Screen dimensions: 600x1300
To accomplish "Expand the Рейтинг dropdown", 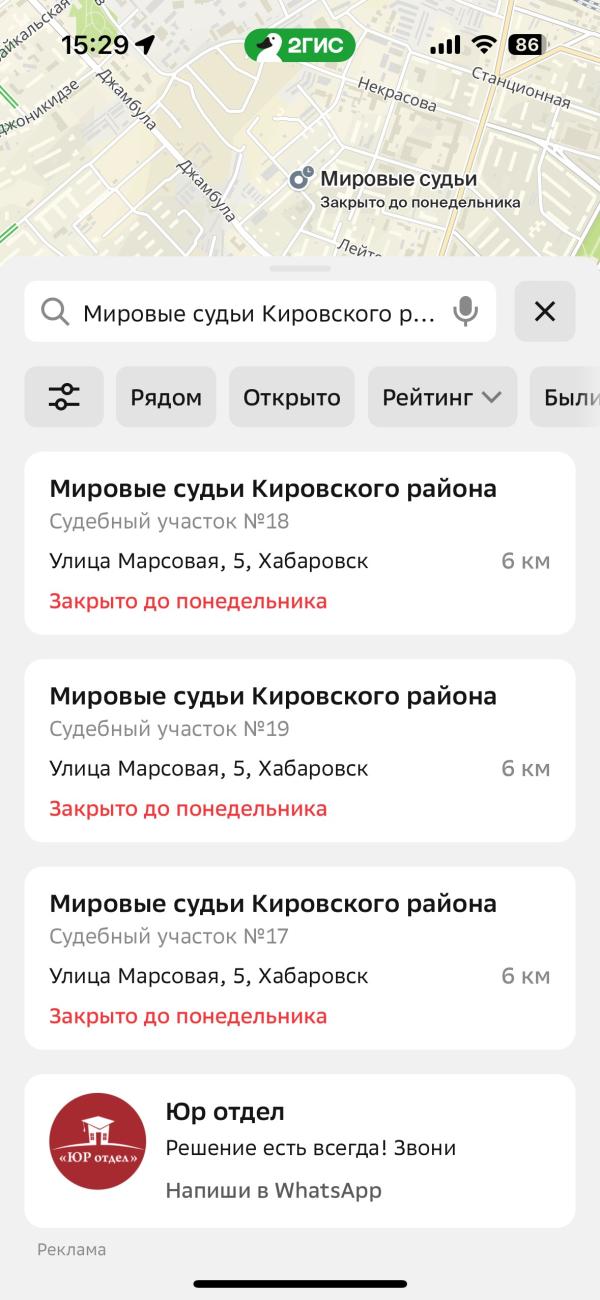I will point(442,397).
